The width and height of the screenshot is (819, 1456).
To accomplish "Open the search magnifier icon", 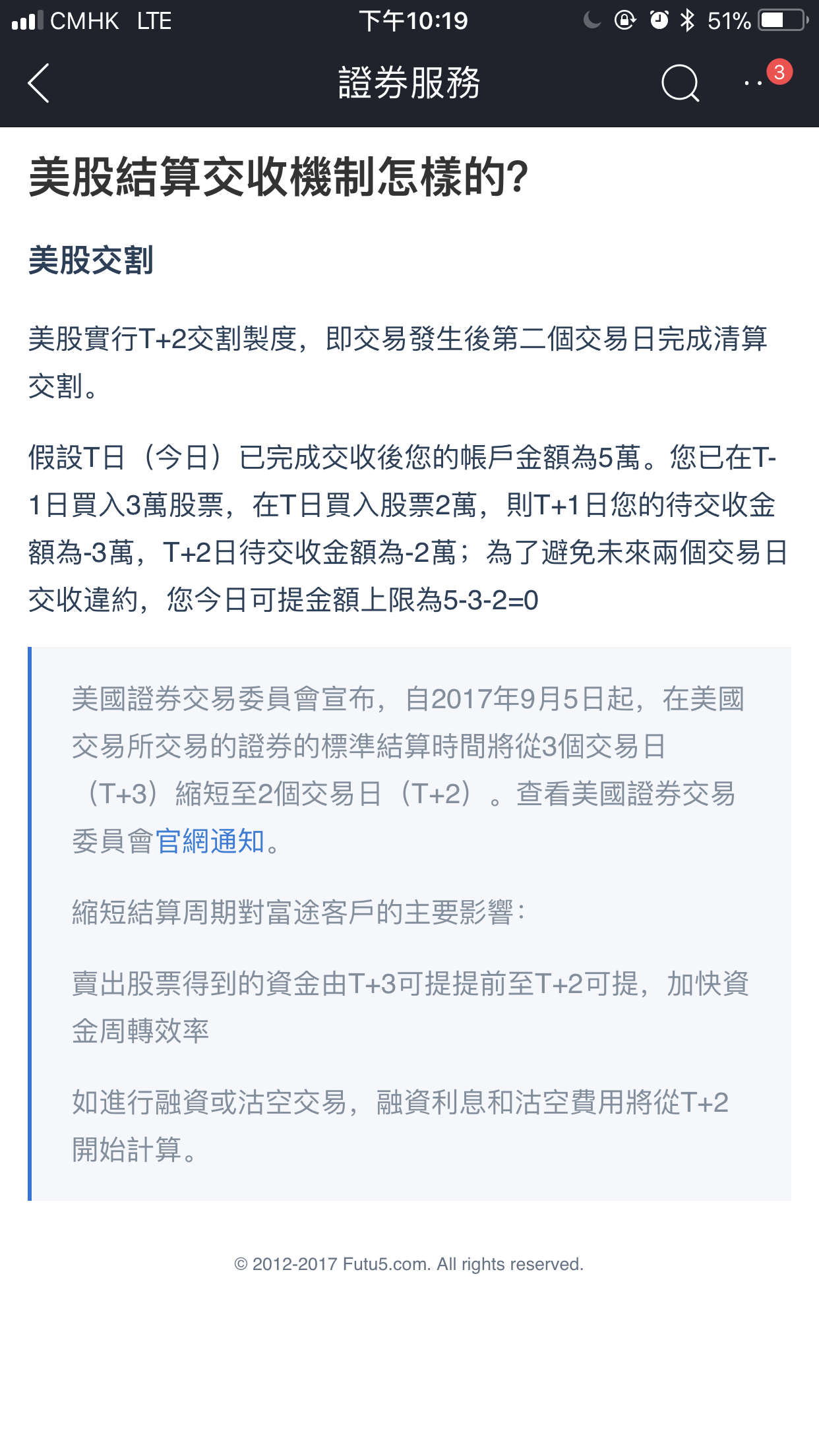I will tap(680, 83).
